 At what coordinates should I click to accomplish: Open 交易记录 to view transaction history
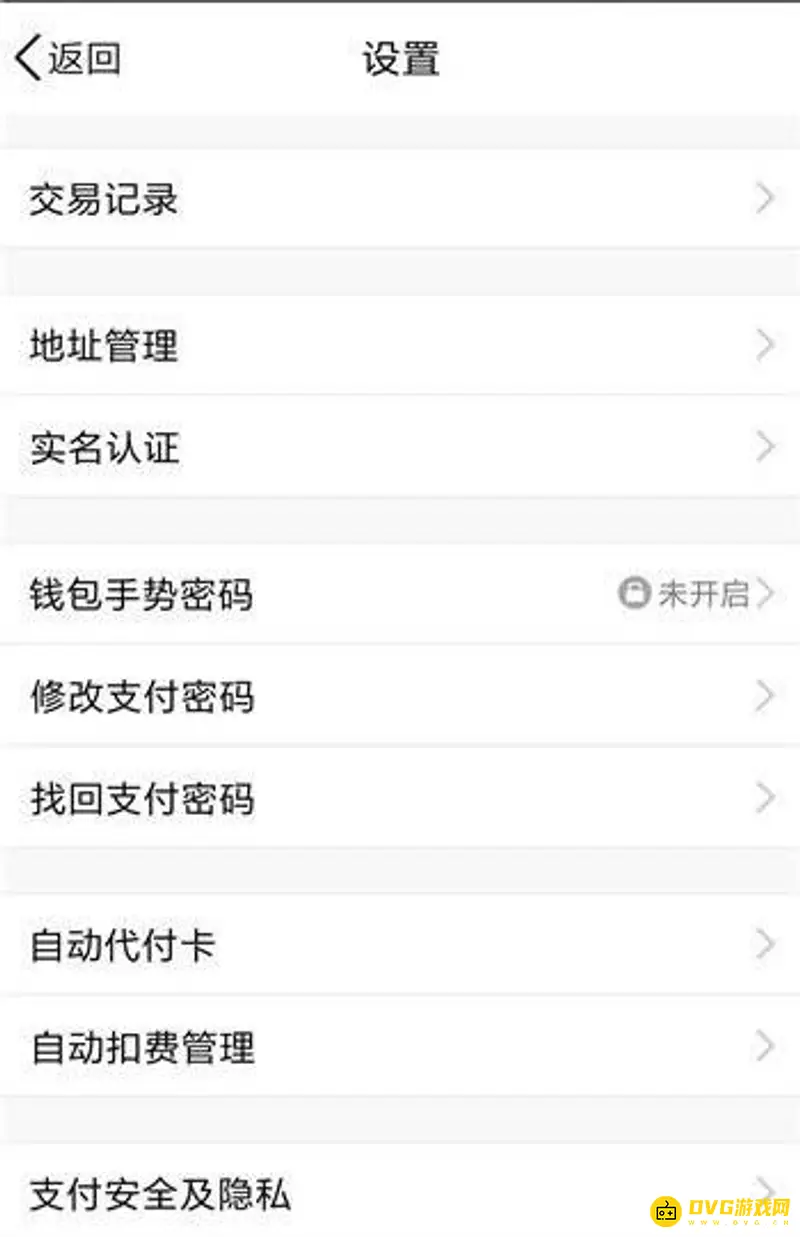(104, 200)
